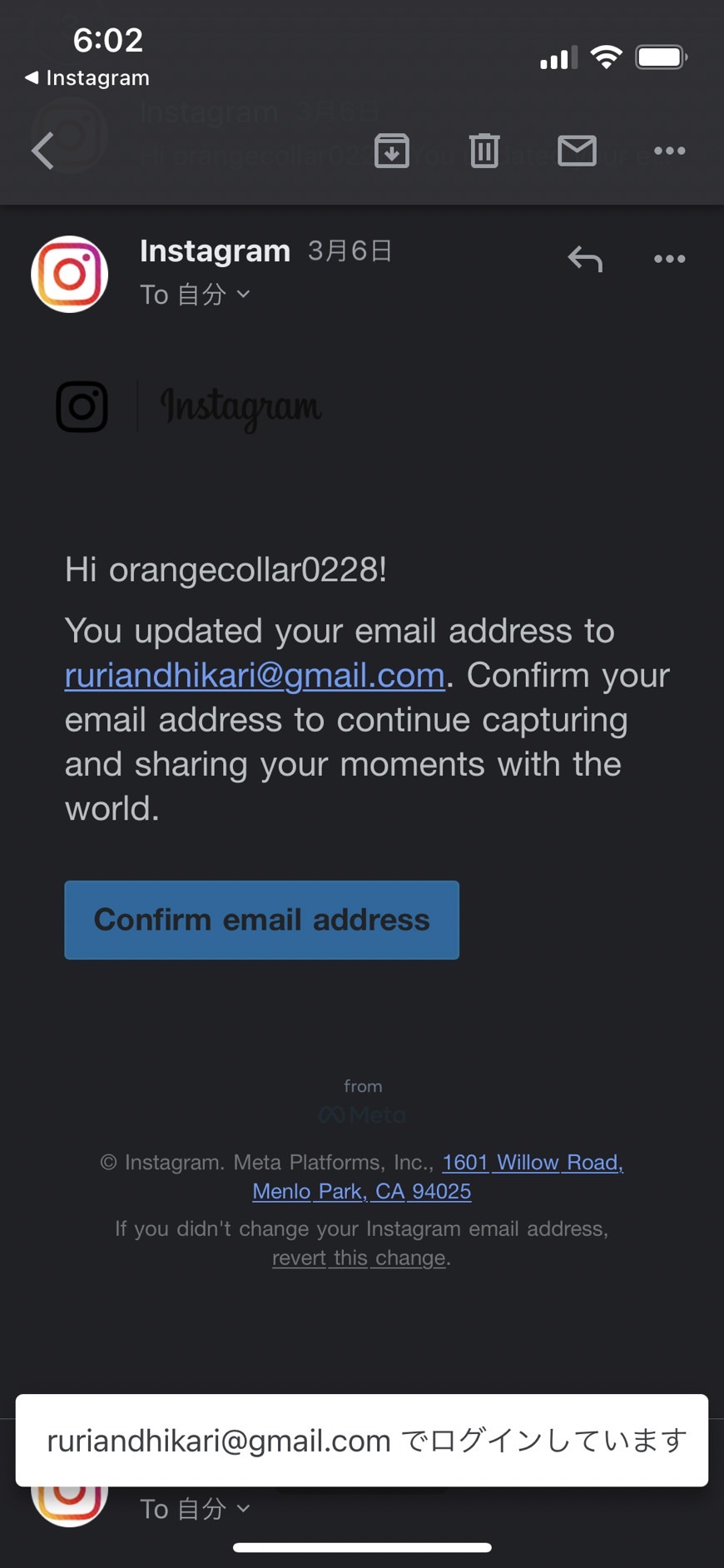Open the top toolbar overflow menu

(670, 151)
